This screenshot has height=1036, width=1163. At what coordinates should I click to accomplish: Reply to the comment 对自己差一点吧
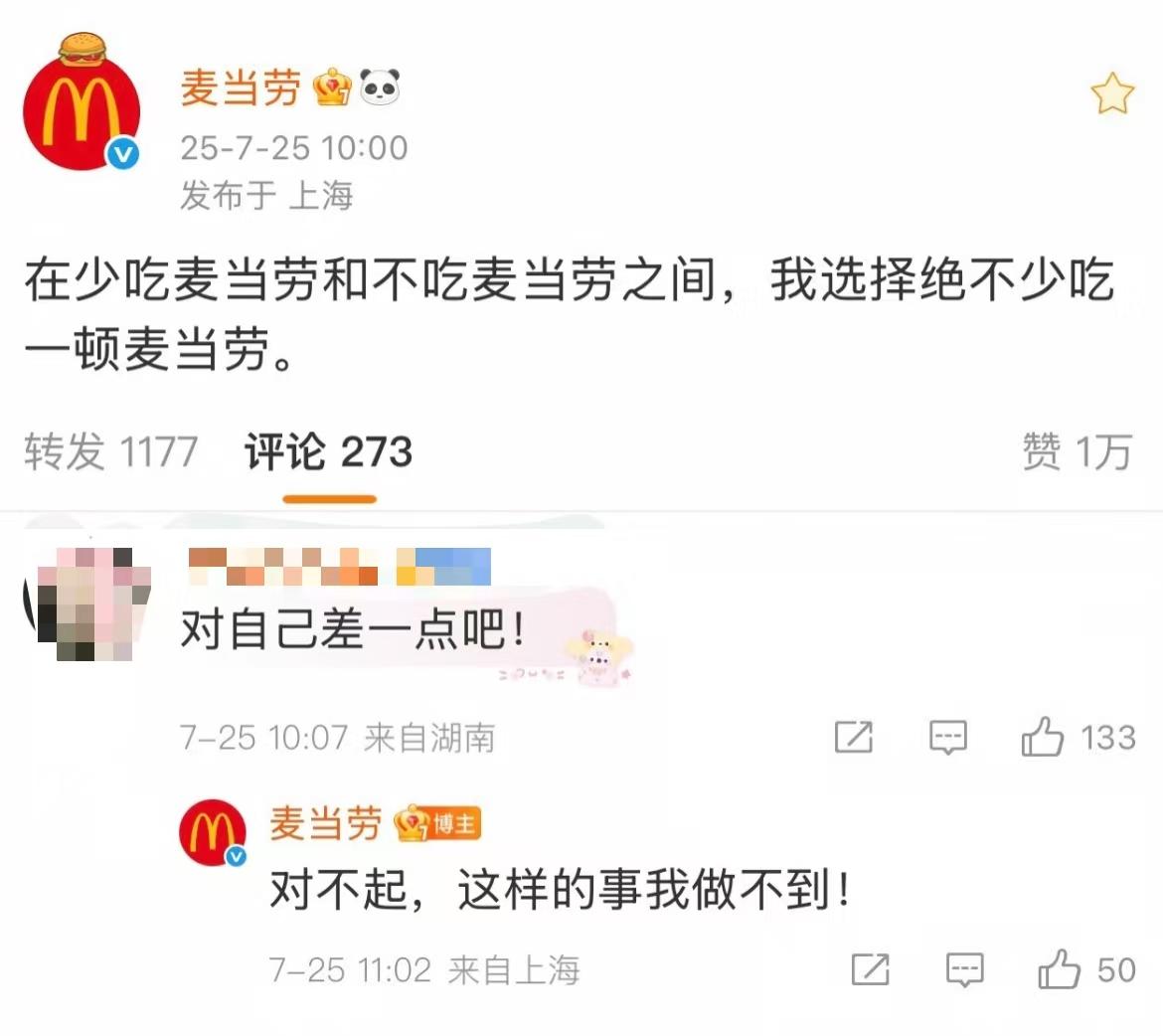947,738
